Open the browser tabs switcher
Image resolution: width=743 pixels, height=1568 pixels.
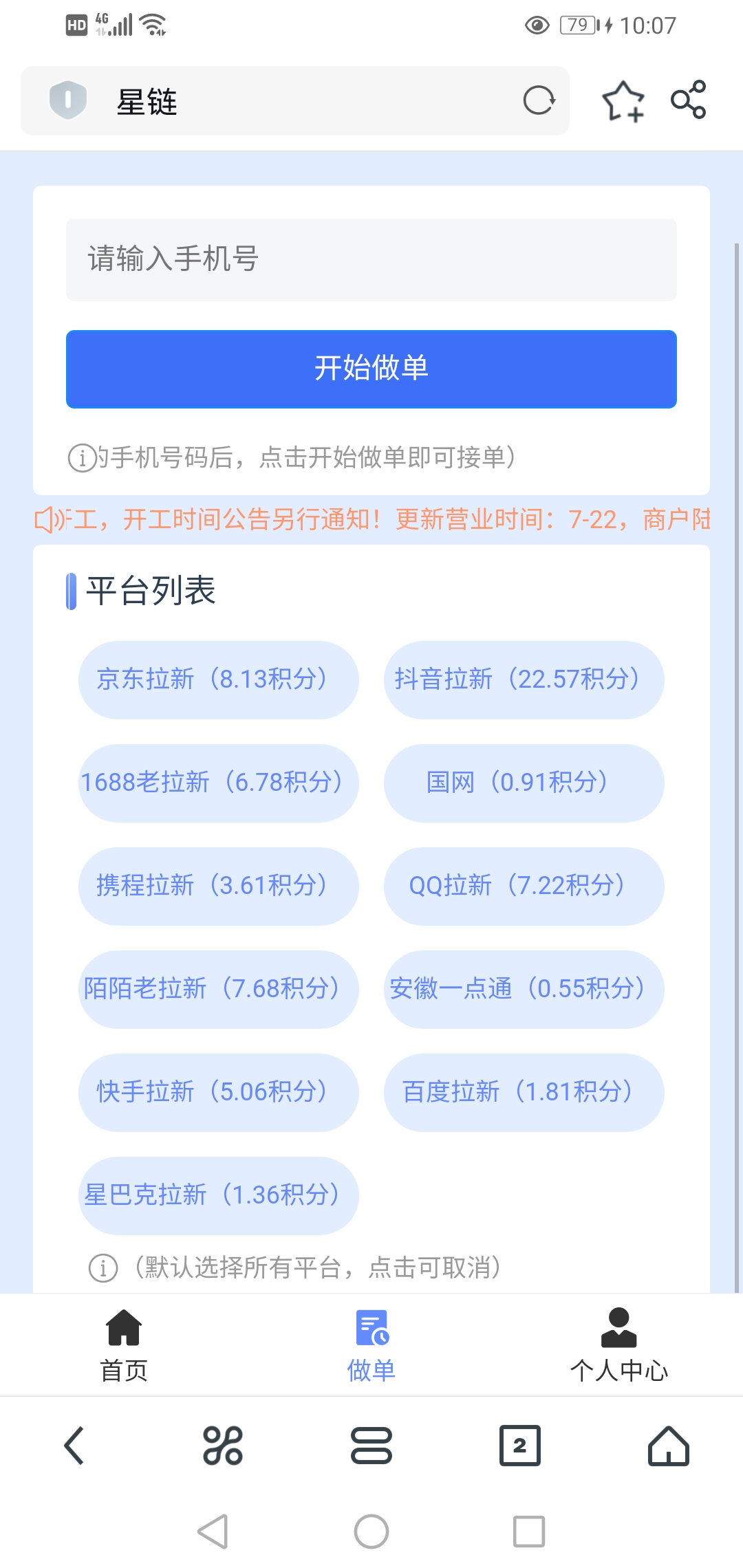[520, 1446]
